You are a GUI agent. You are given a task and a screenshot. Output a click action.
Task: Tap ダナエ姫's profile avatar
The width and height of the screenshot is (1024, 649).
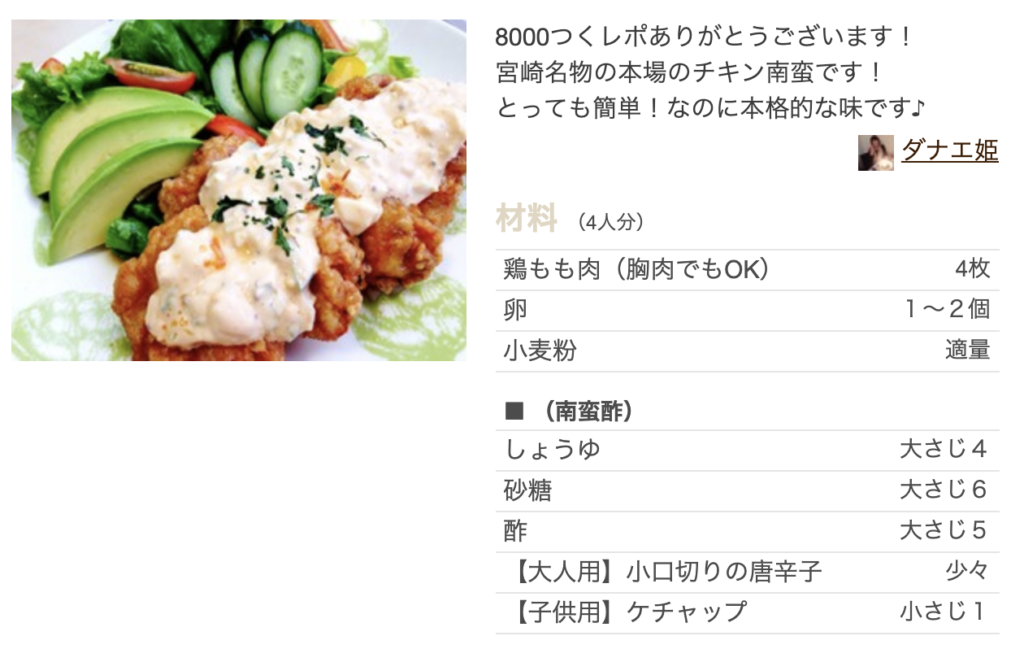(875, 153)
